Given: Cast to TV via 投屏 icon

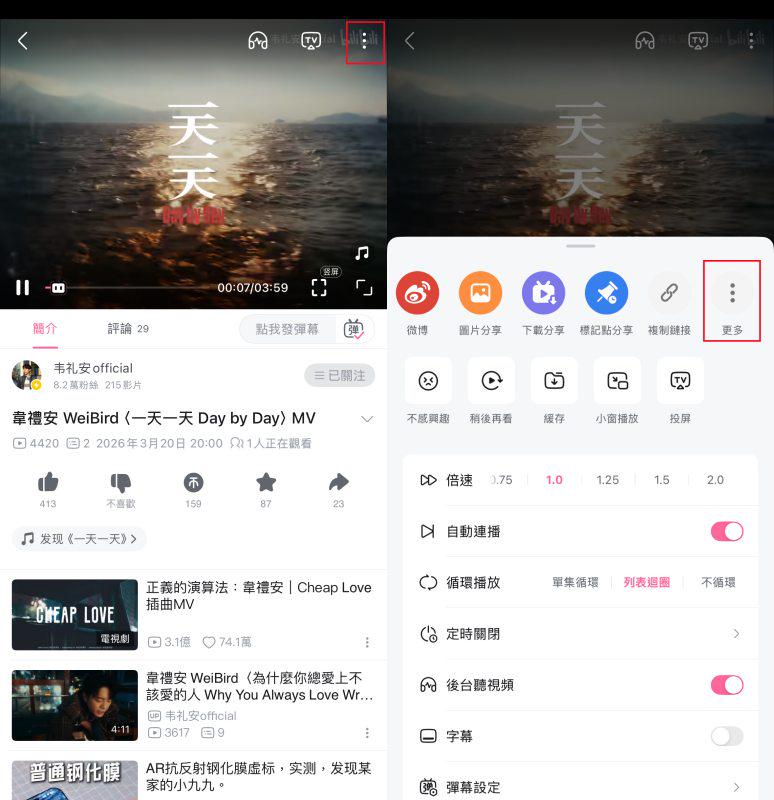Looking at the screenshot, I should point(680,381).
